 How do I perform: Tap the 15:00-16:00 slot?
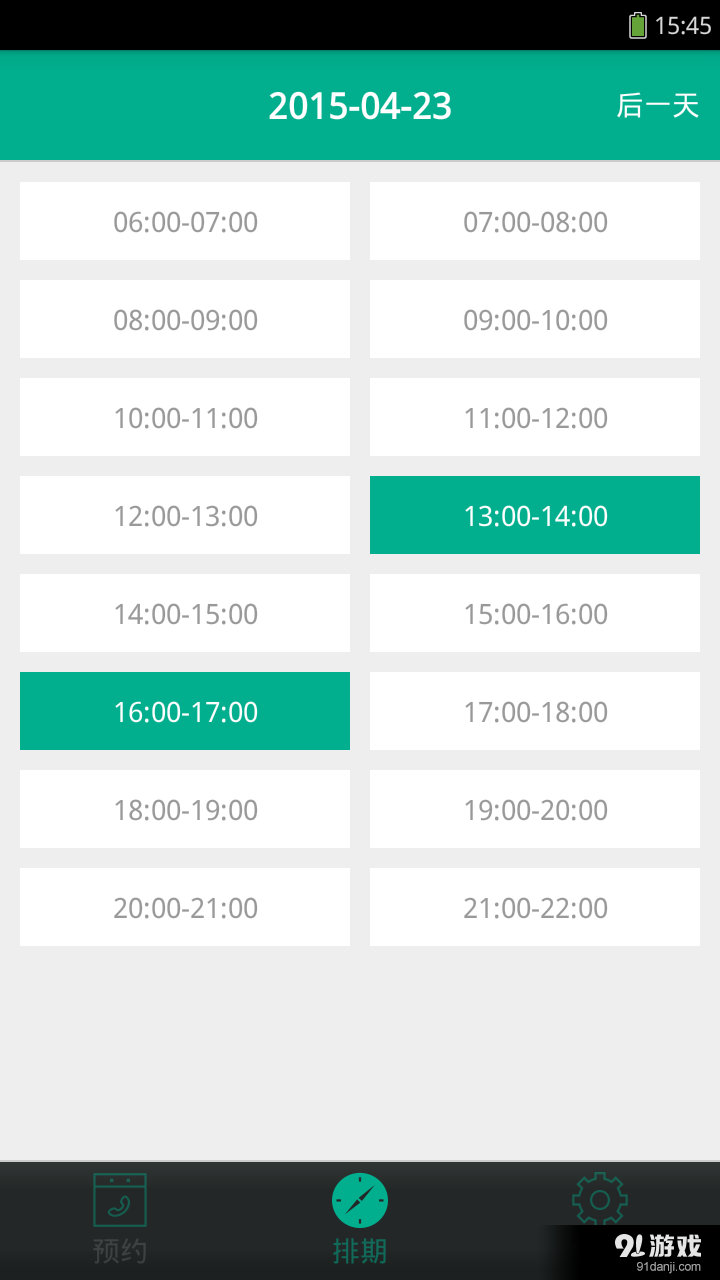[535, 613]
